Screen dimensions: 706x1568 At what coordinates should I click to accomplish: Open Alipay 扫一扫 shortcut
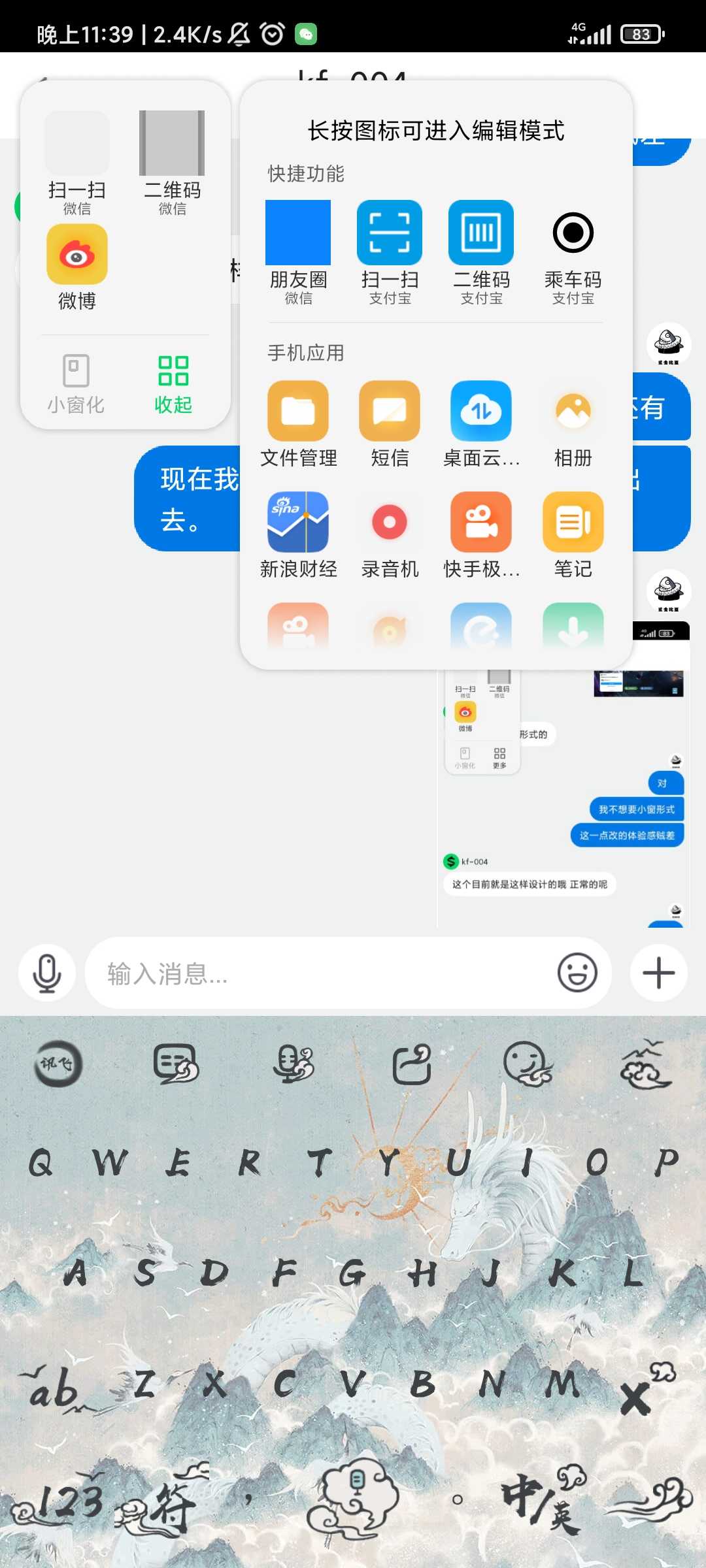(x=390, y=253)
